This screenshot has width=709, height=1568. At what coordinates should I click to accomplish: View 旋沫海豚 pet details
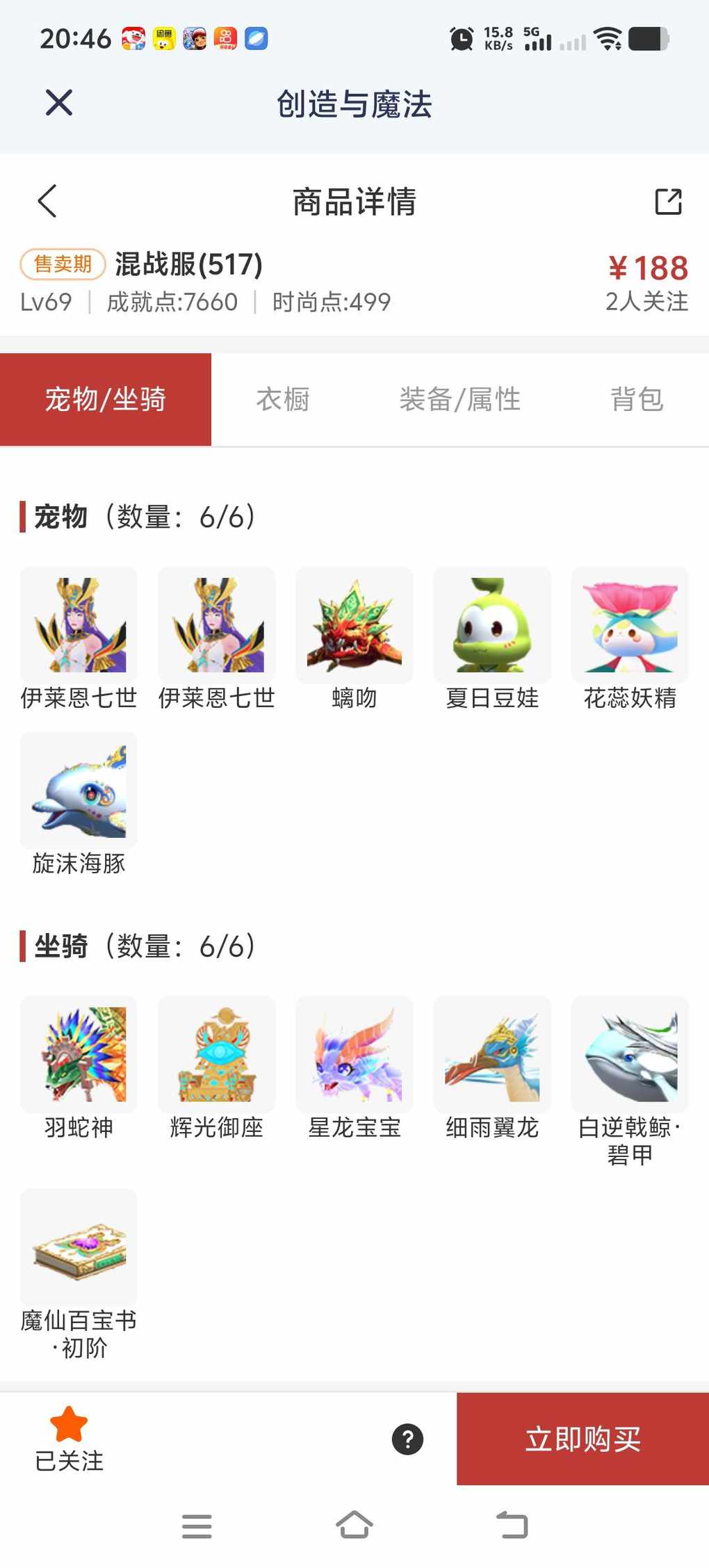click(x=79, y=791)
